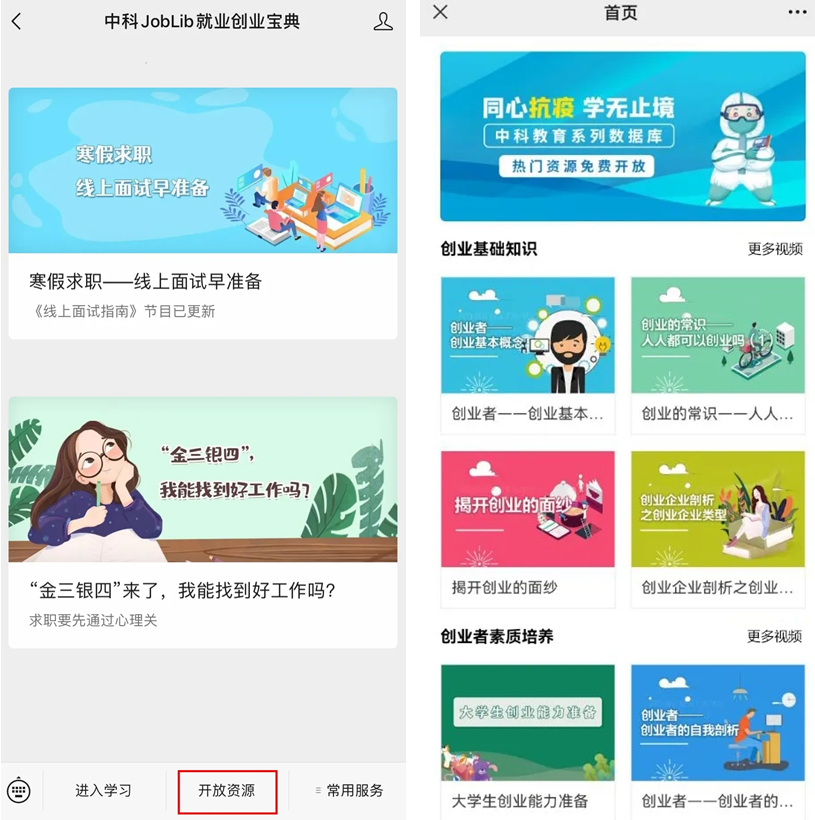This screenshot has height=820, width=815.
Task: Open 揭开创业的面纱 video
Action: tap(527, 527)
